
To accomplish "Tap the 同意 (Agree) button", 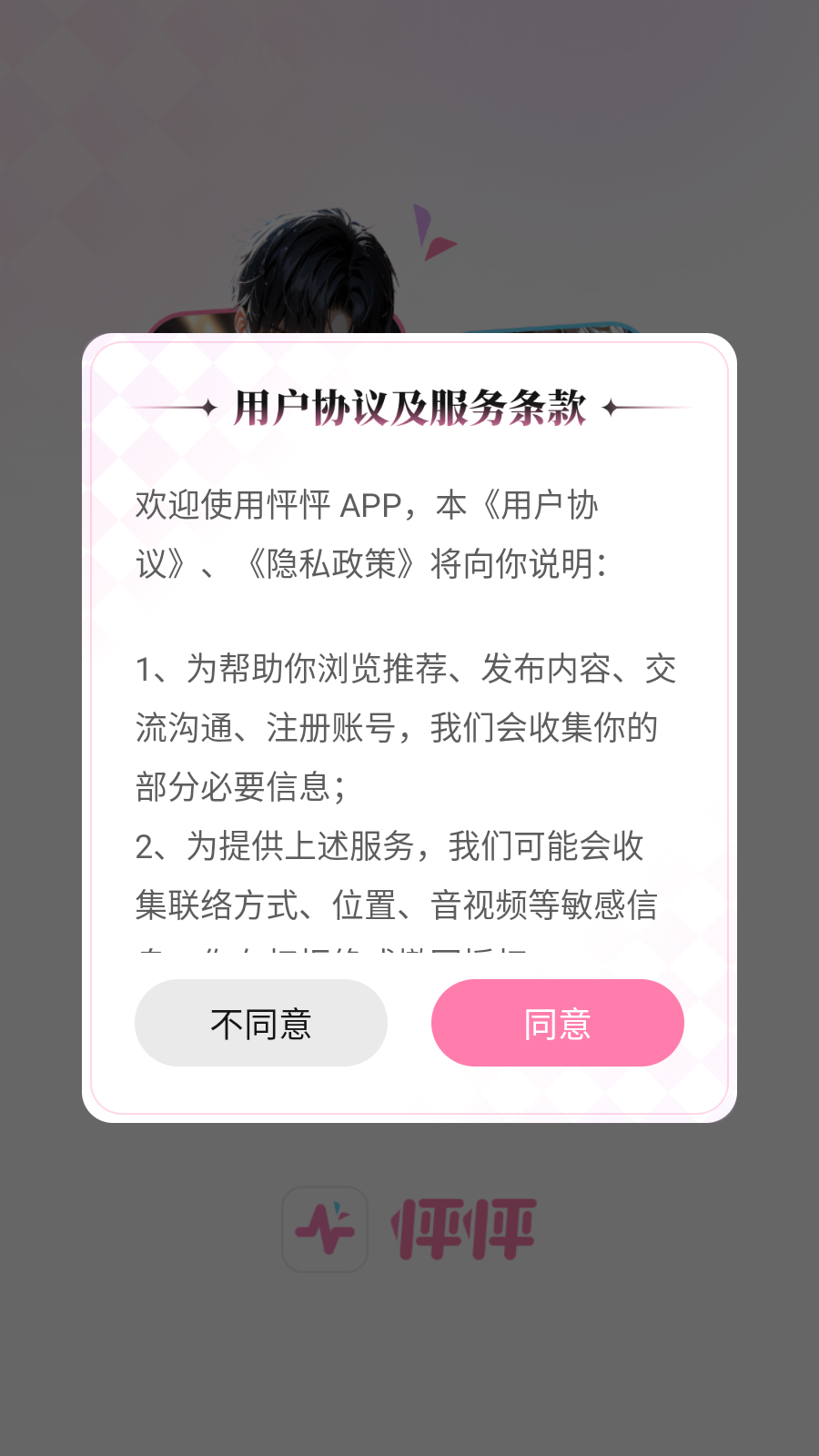I will click(558, 1023).
